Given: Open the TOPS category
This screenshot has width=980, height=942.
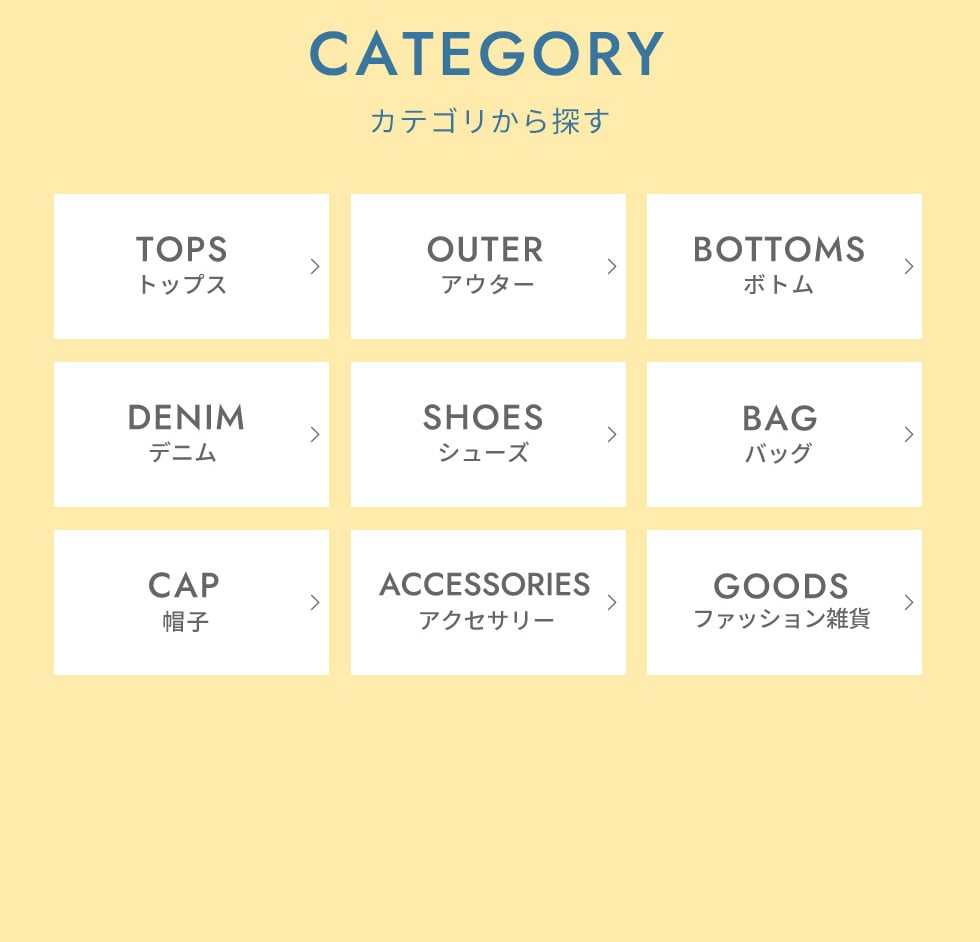Looking at the screenshot, I should pos(191,266).
